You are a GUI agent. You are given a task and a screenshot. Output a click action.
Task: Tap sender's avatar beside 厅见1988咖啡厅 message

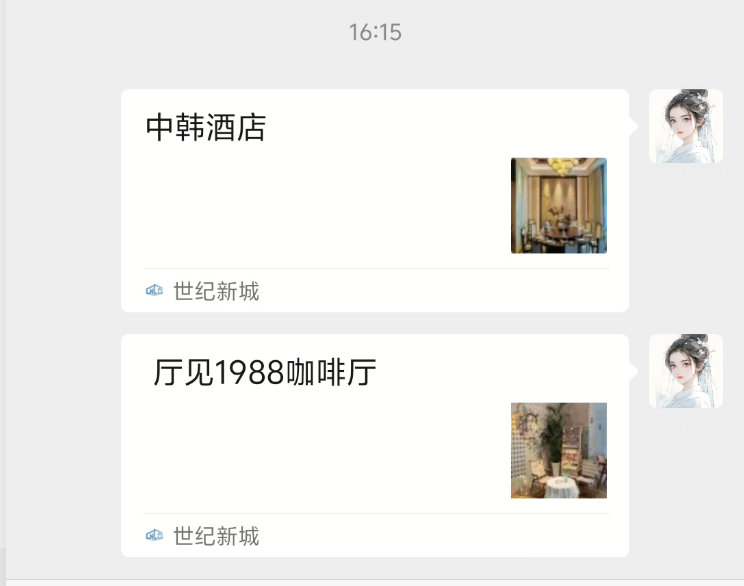[x=685, y=371]
